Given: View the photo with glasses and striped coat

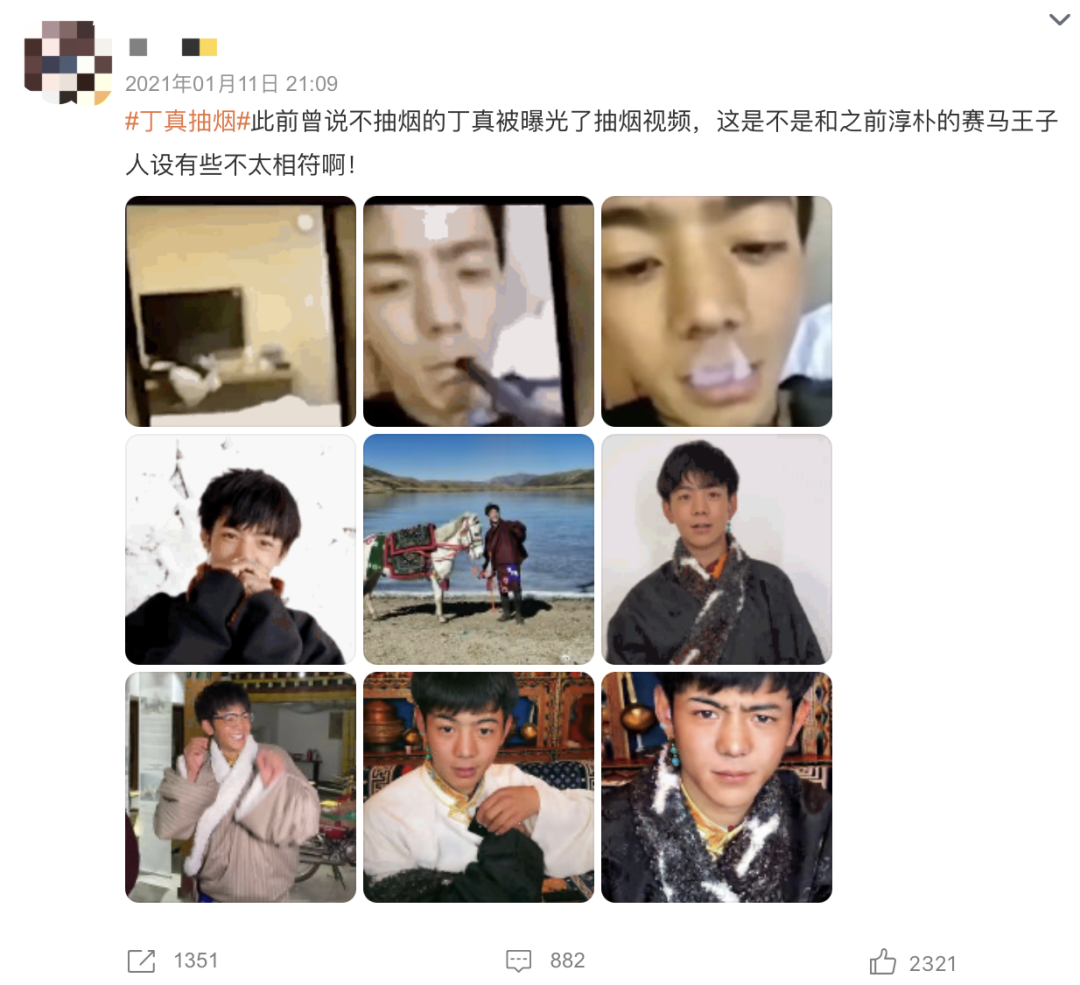Looking at the screenshot, I should [x=240, y=787].
